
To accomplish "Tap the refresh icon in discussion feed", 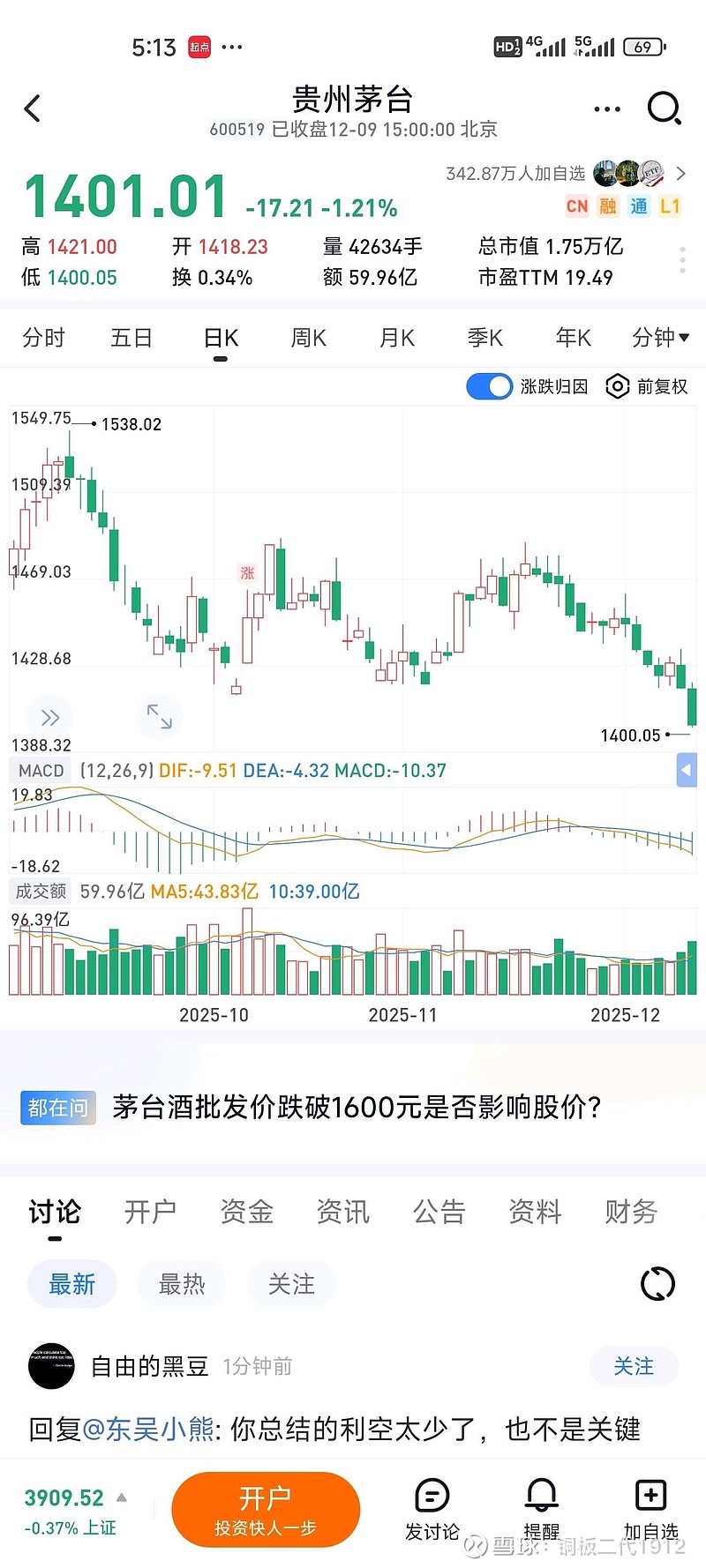I will point(656,1284).
